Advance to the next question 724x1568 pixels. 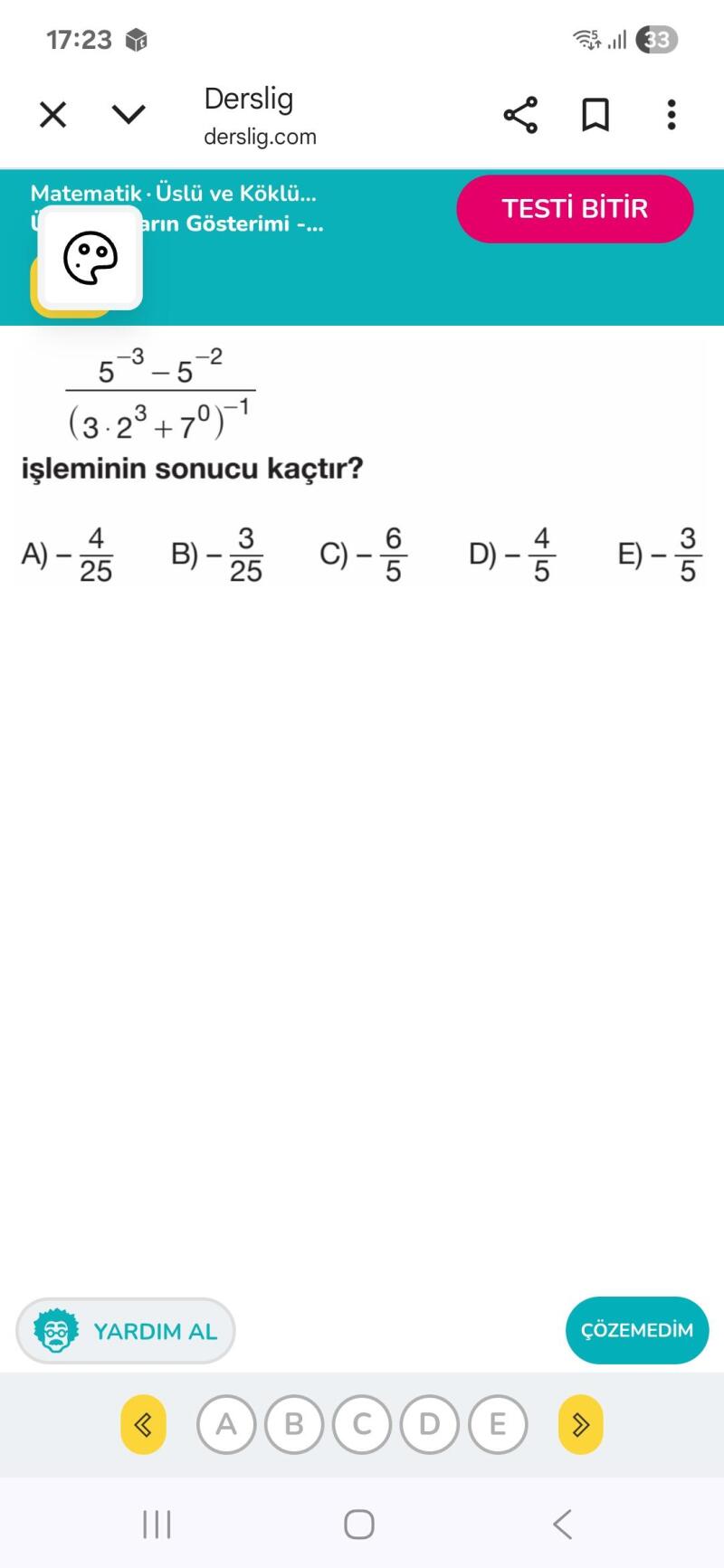580,1425
